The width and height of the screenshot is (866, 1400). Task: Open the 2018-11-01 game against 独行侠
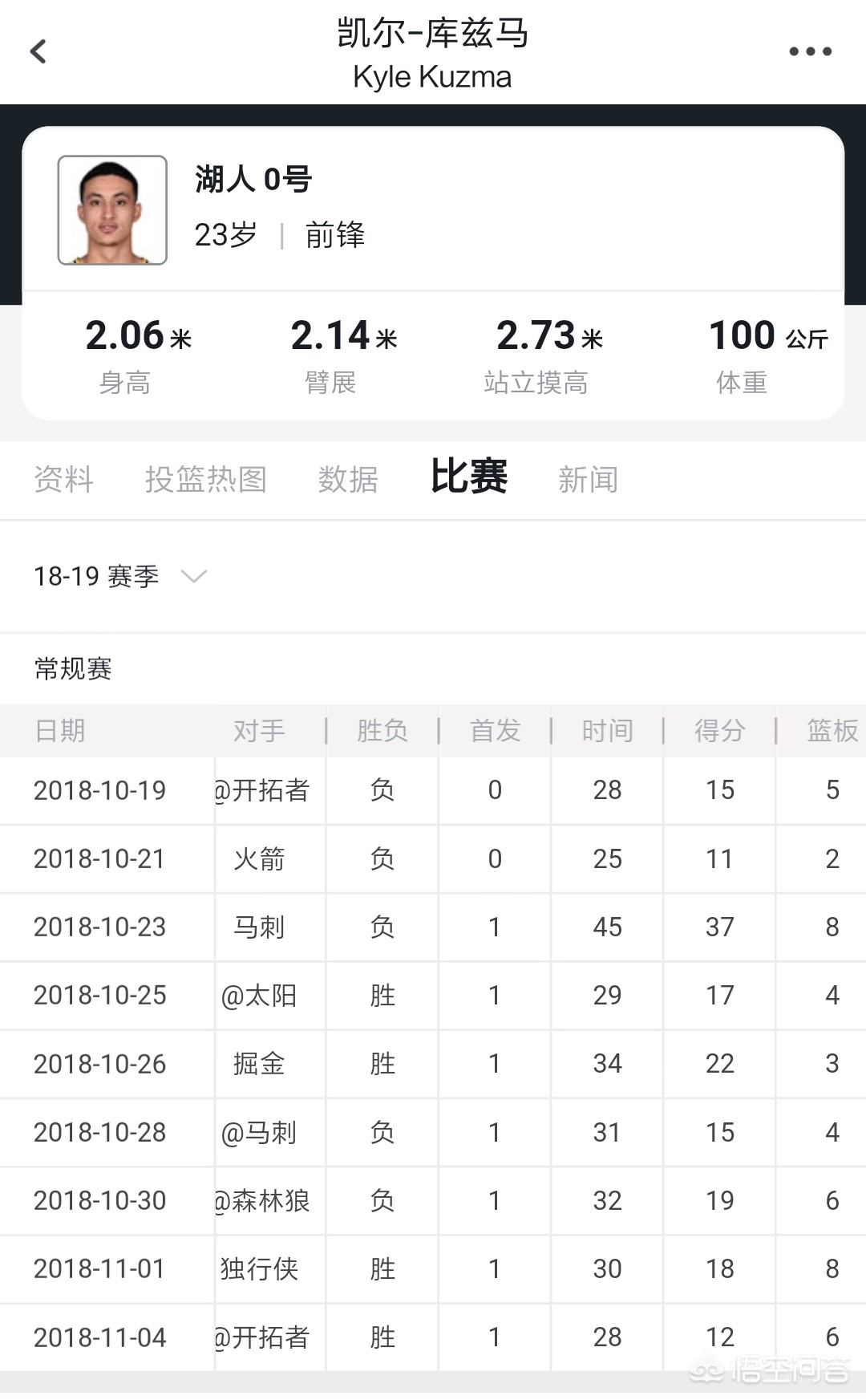click(433, 1269)
